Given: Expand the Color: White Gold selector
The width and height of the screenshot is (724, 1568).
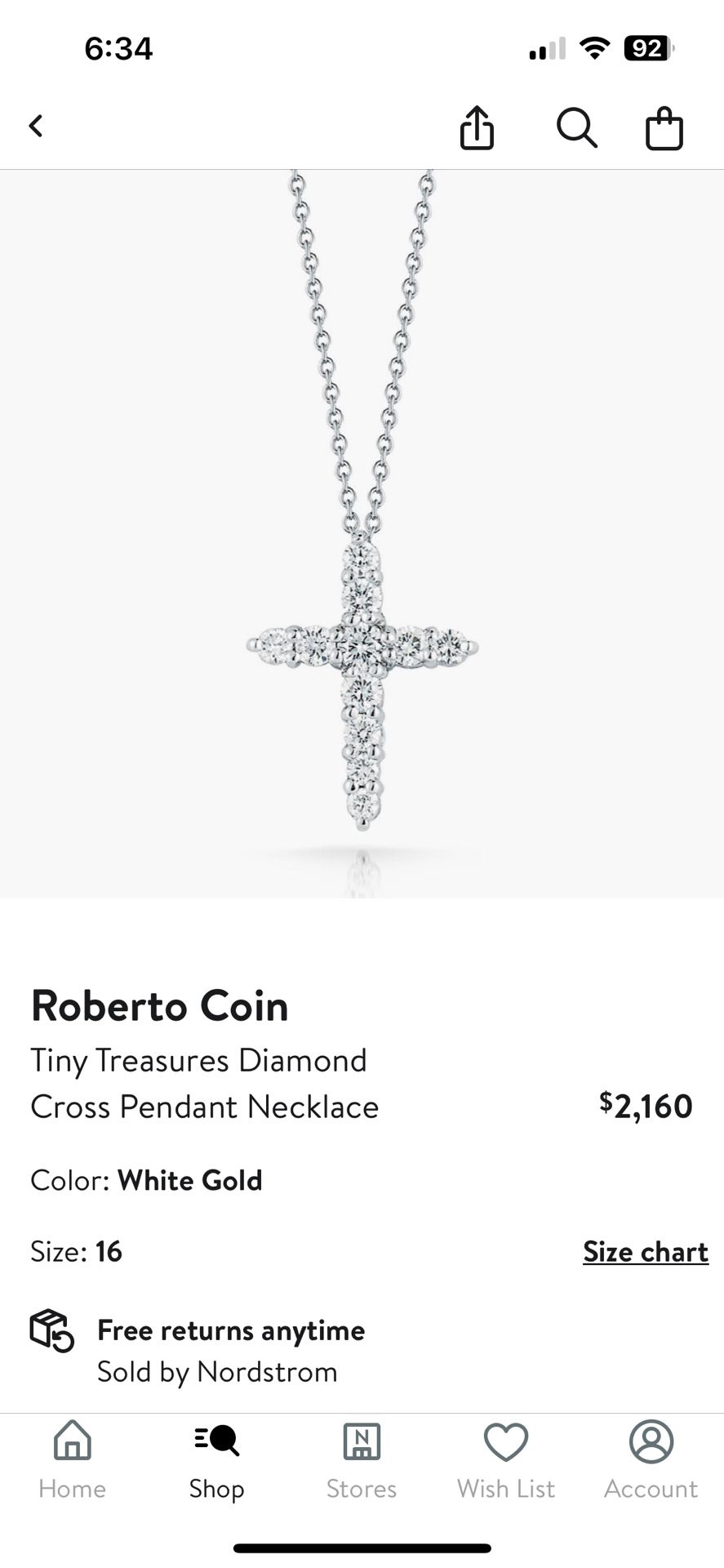Looking at the screenshot, I should pyautogui.click(x=146, y=1180).
